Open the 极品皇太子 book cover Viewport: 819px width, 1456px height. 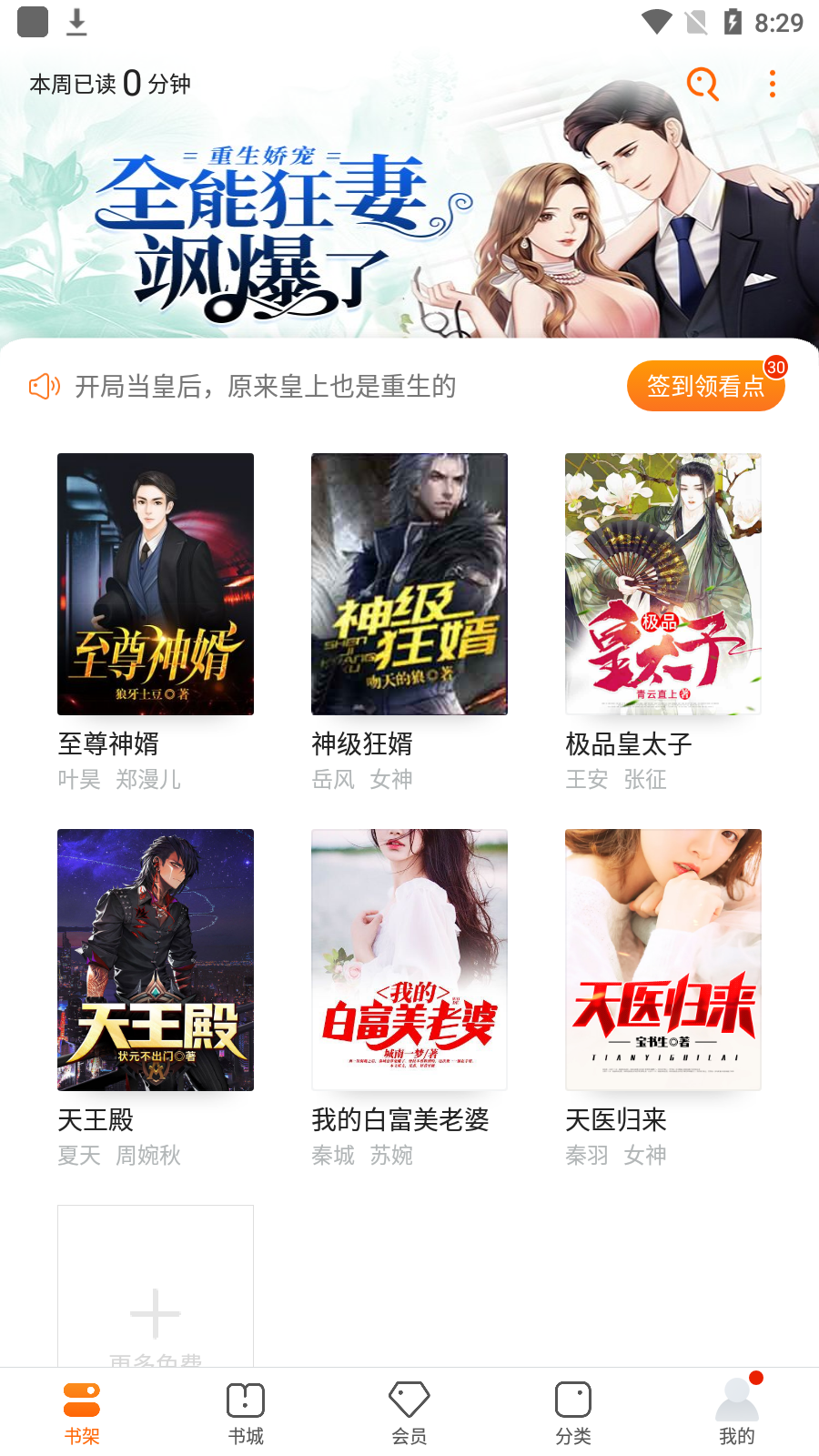pos(662,583)
